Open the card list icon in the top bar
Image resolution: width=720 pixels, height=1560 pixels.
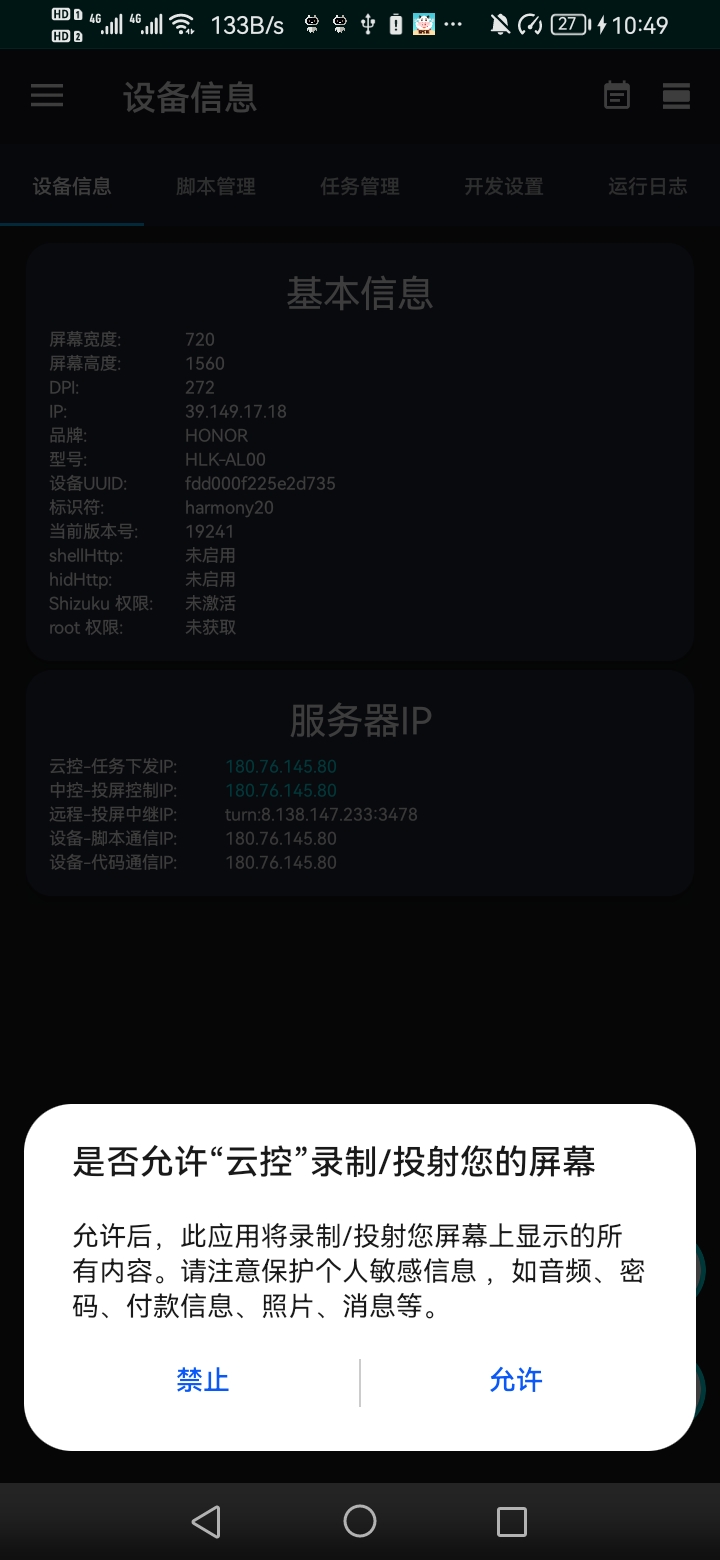click(676, 96)
